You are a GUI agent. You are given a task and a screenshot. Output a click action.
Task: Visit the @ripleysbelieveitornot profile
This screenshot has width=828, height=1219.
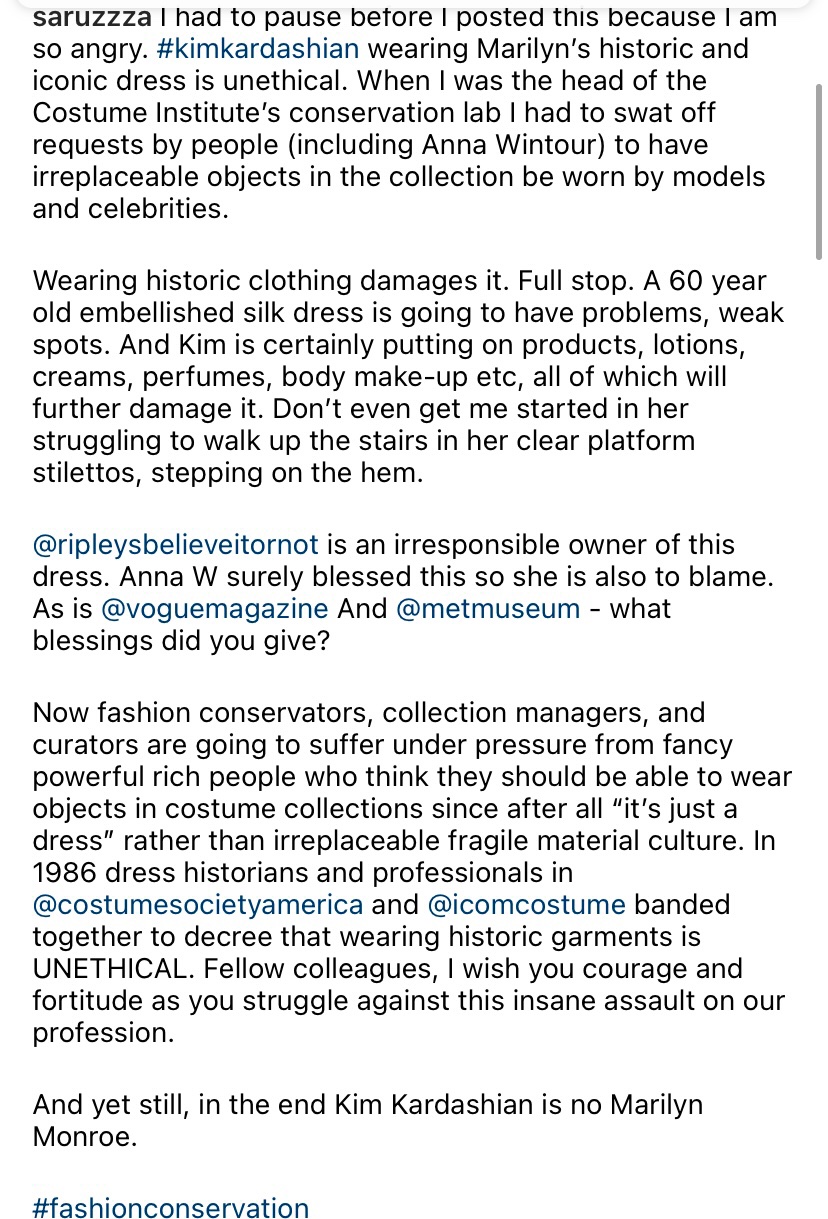pyautogui.click(x=175, y=545)
